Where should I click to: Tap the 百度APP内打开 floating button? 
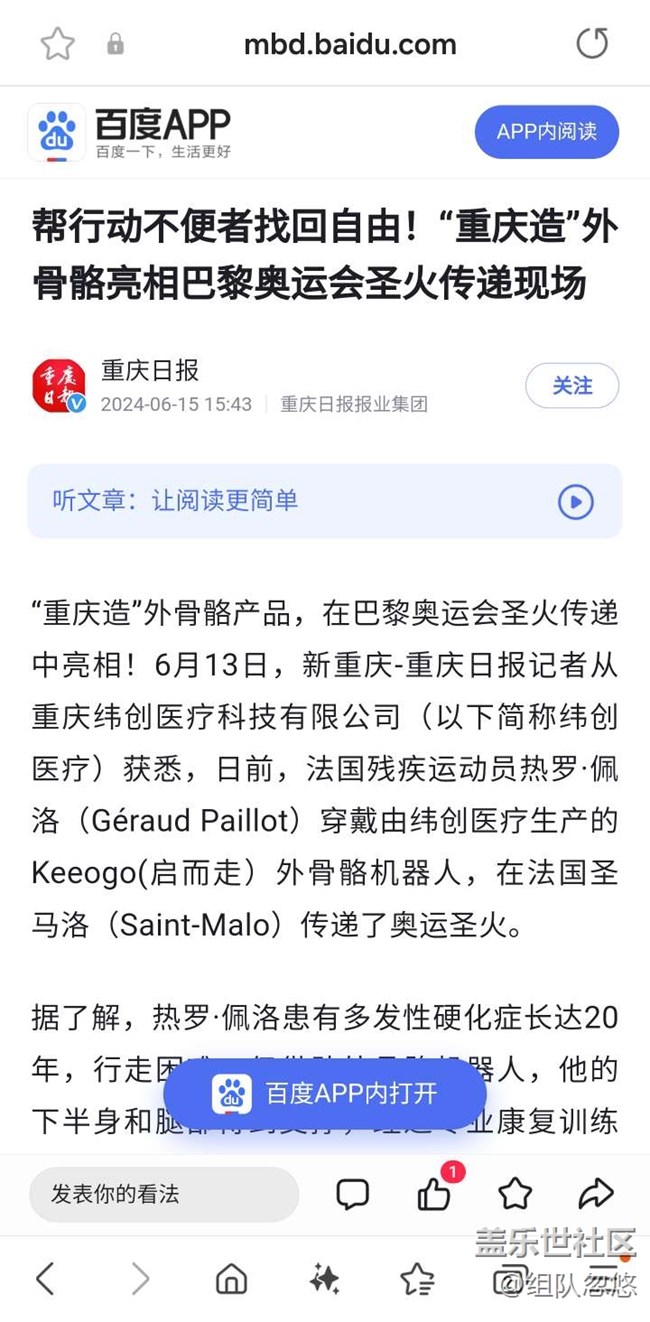tap(324, 1093)
